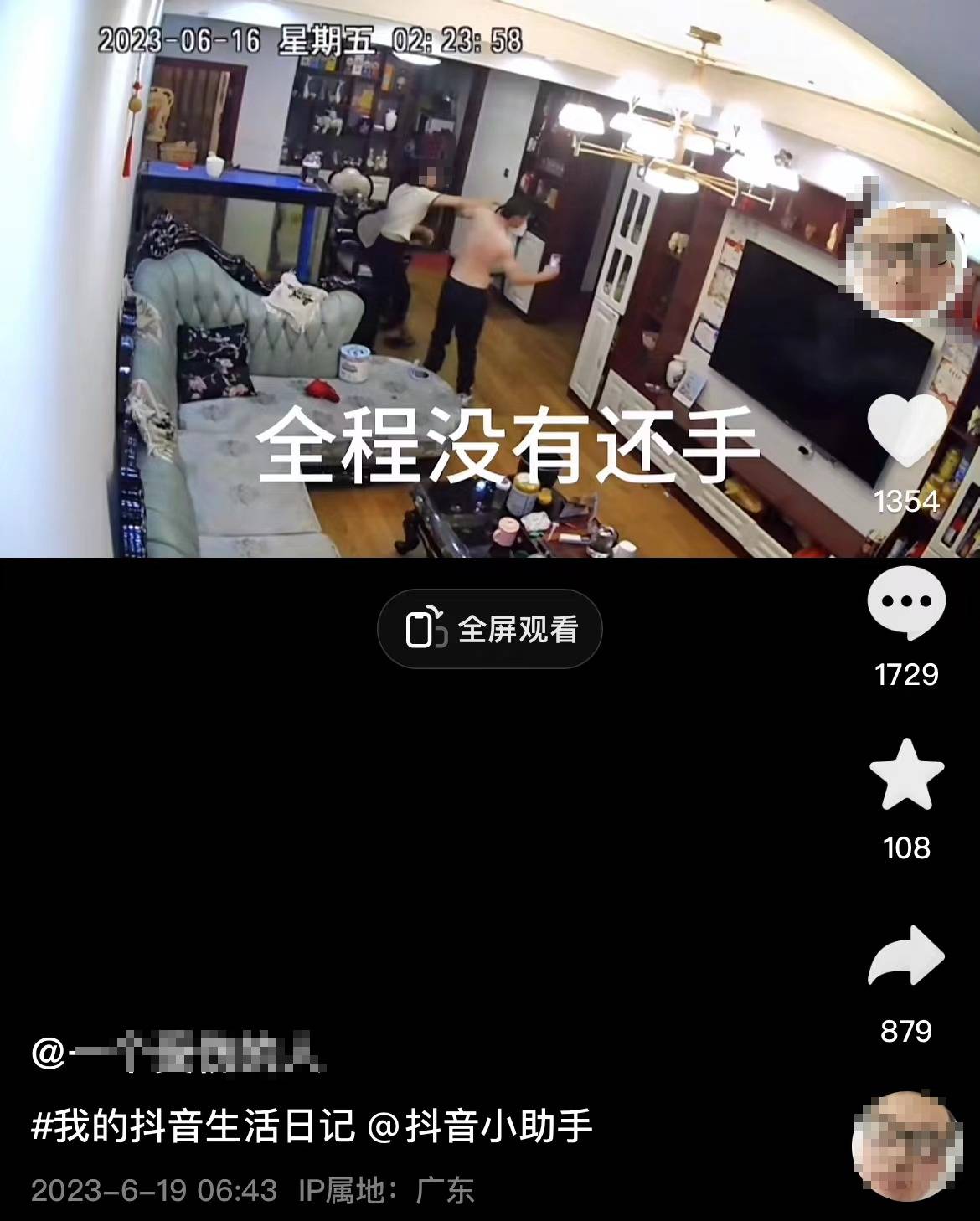The height and width of the screenshot is (1221, 980).
Task: Add video to favorites with star icon
Action: coord(906,775)
